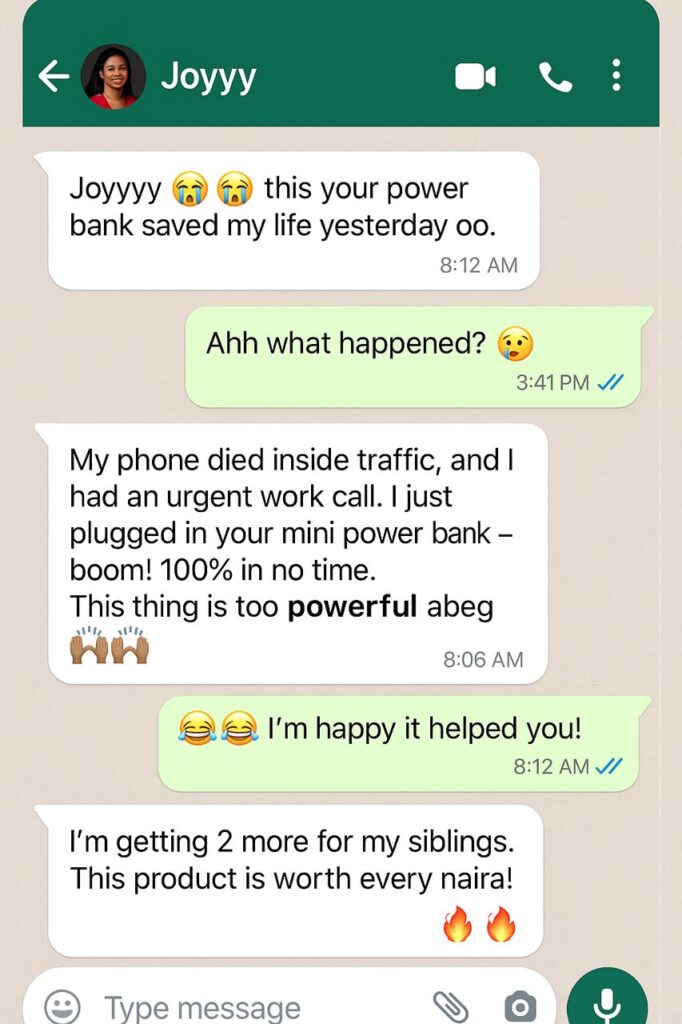Open Joyyy's profile picture
The image size is (682, 1024).
point(113,77)
